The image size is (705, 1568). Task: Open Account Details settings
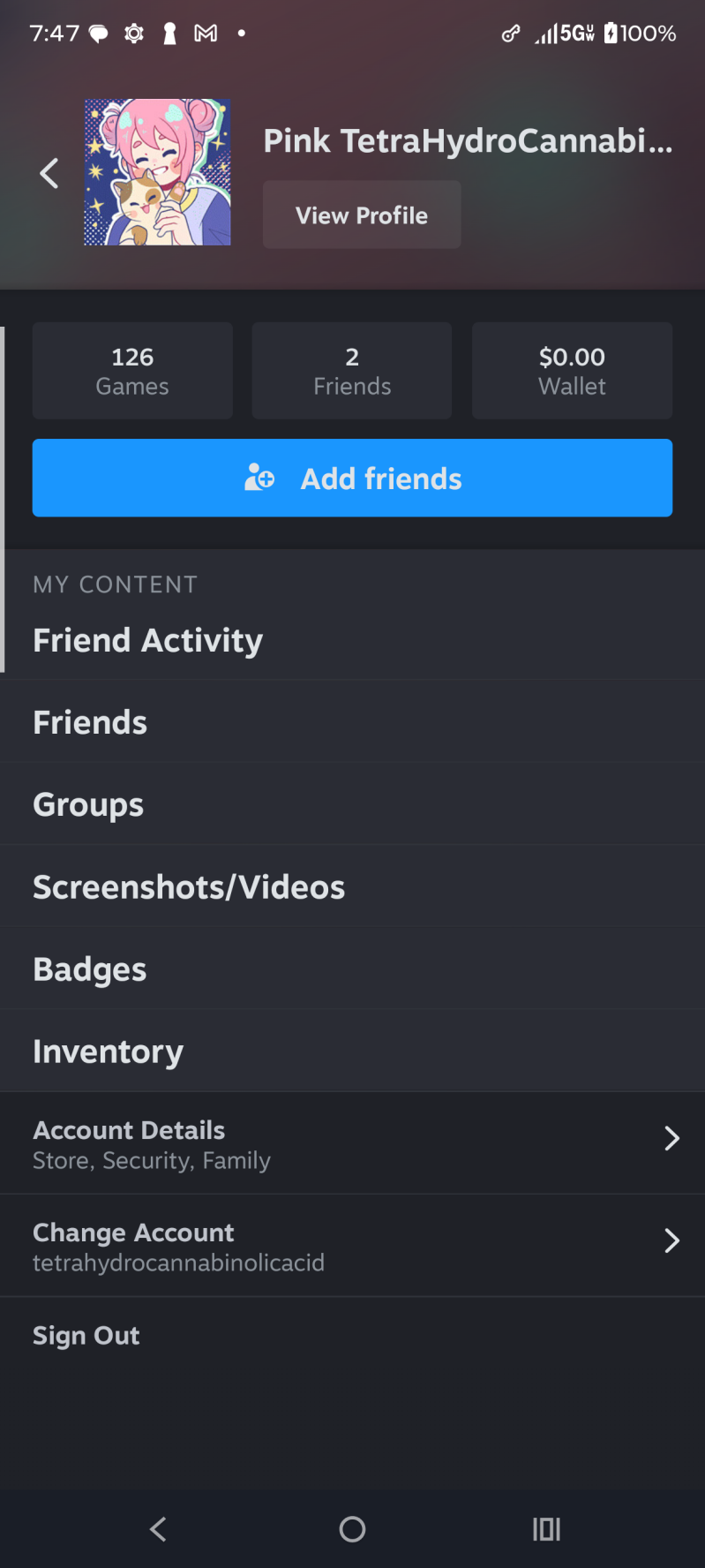click(x=352, y=1143)
